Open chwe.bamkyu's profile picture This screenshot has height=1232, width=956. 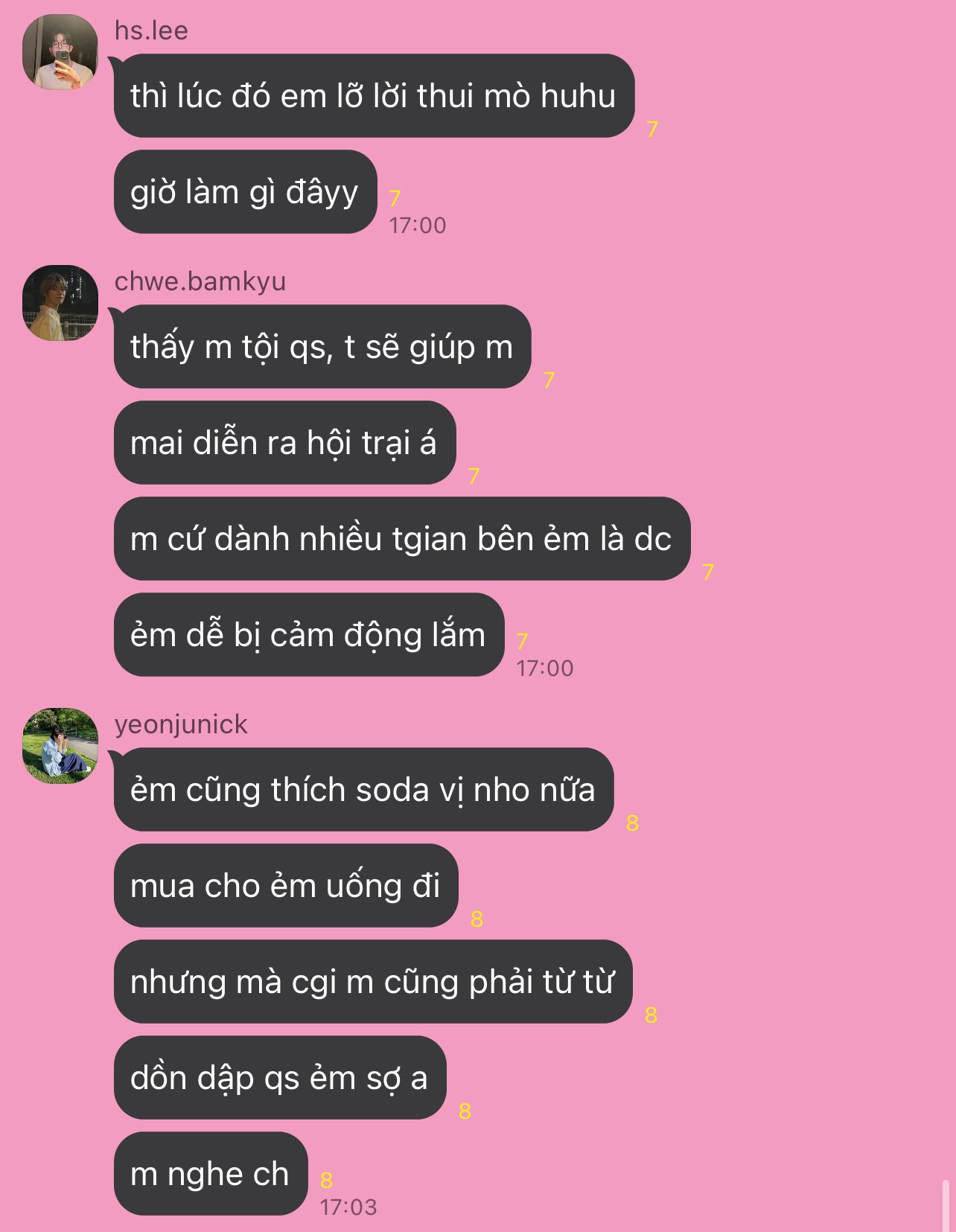coord(60,303)
